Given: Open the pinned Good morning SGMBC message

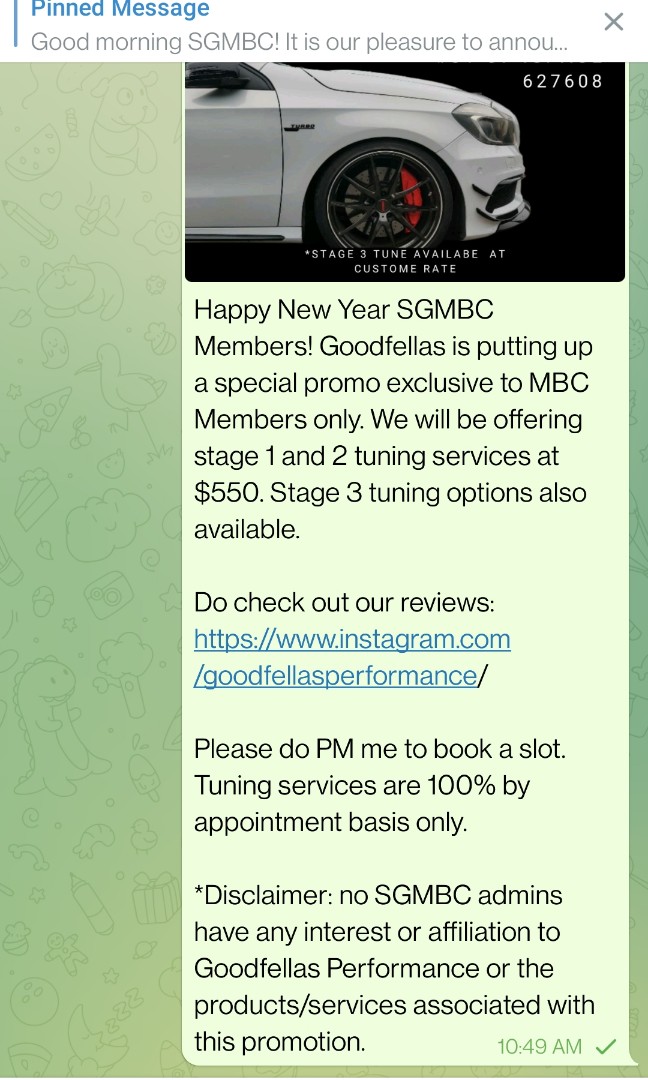Looking at the screenshot, I should pos(298,30).
